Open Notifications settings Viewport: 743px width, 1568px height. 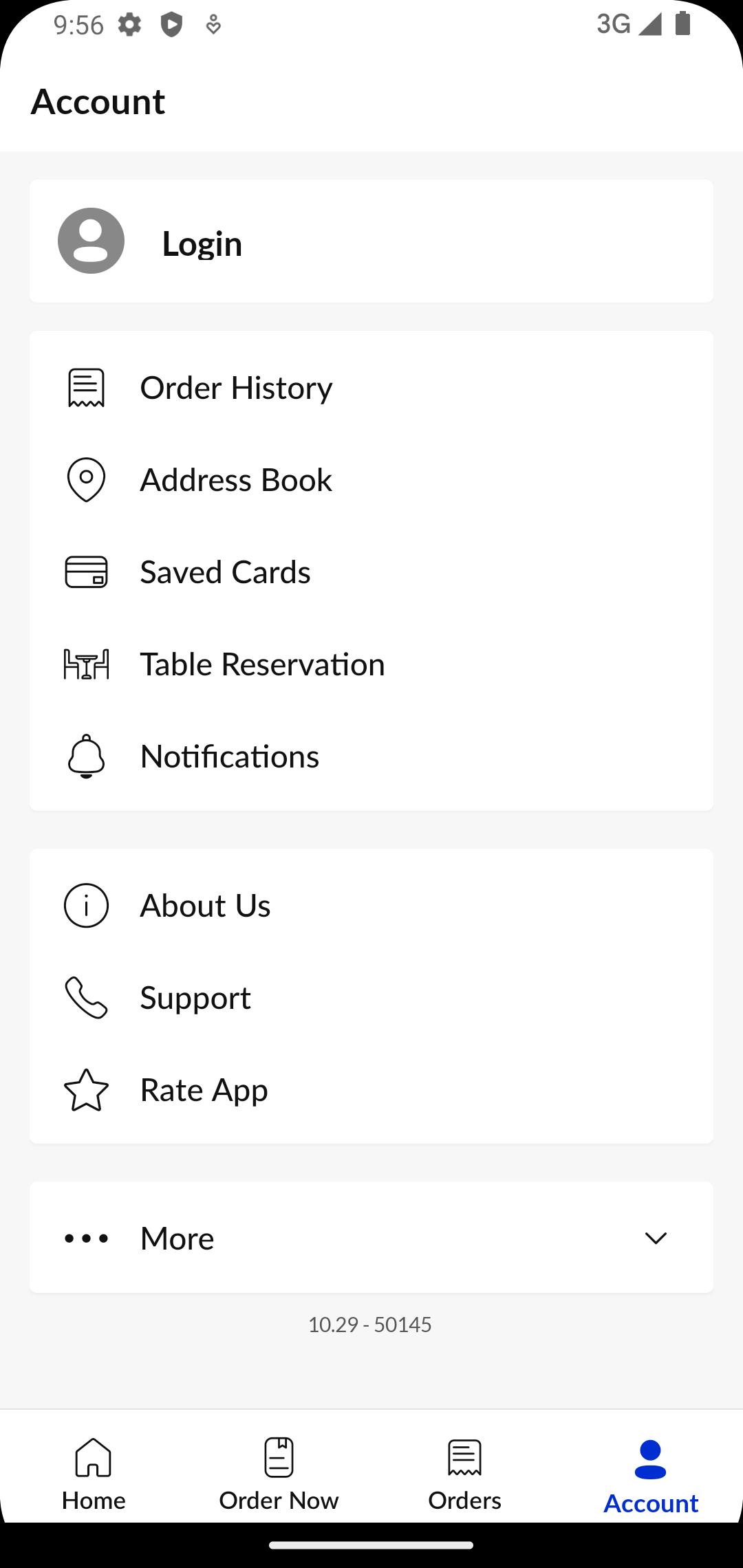[x=371, y=756]
